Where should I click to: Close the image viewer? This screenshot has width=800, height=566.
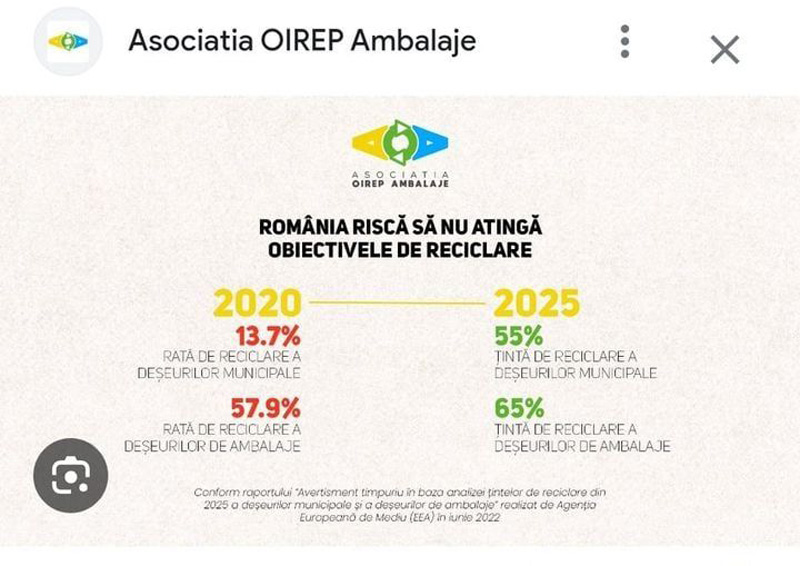pos(724,49)
